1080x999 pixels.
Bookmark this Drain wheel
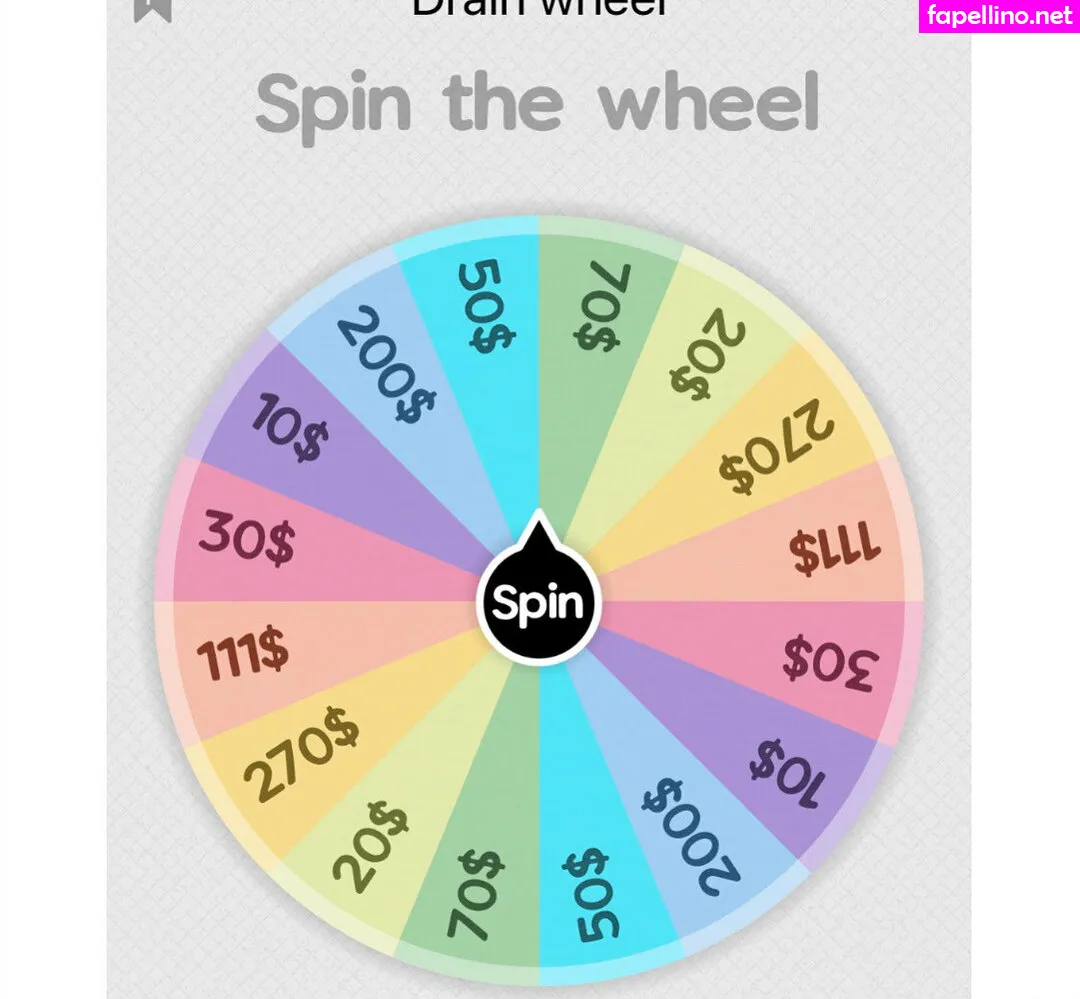pos(153,9)
